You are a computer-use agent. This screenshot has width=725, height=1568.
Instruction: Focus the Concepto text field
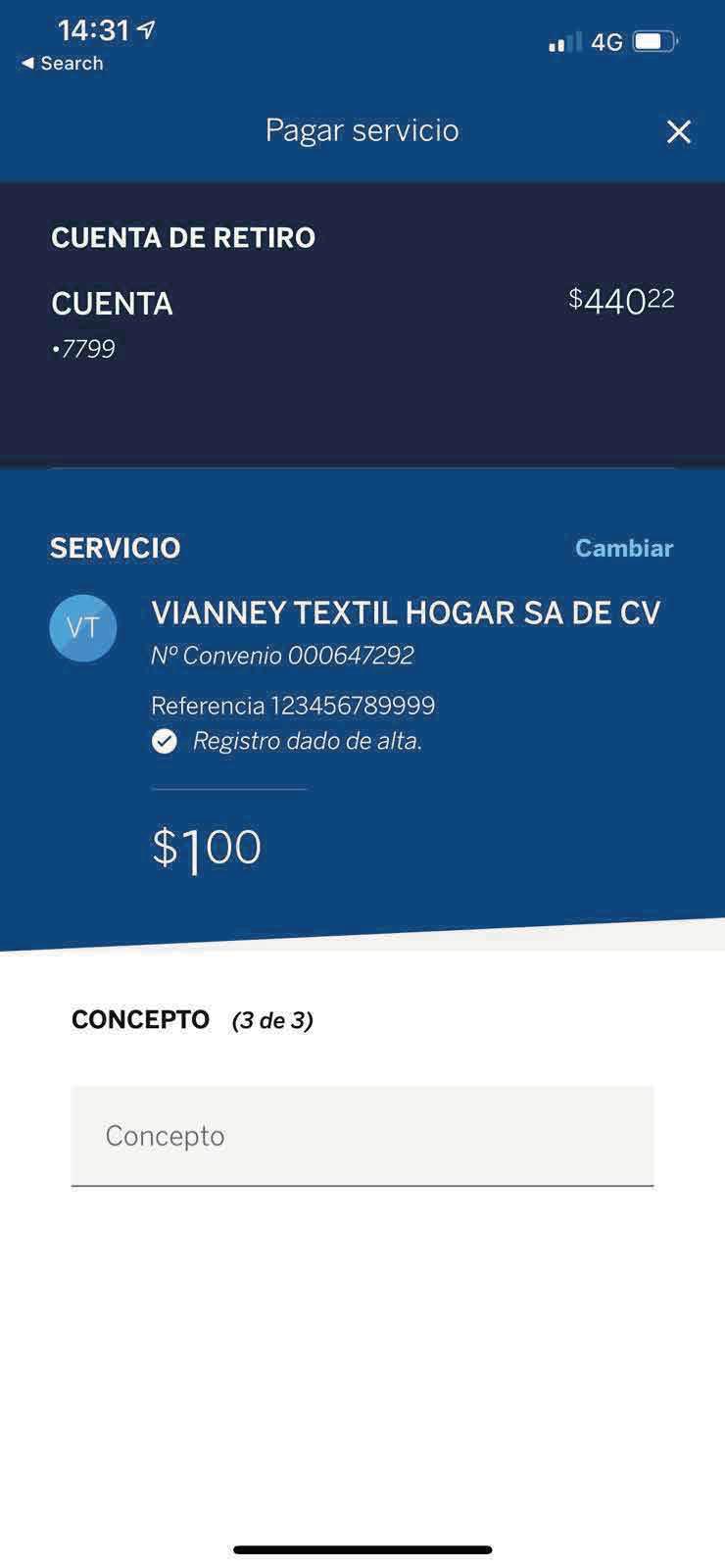(x=362, y=1135)
